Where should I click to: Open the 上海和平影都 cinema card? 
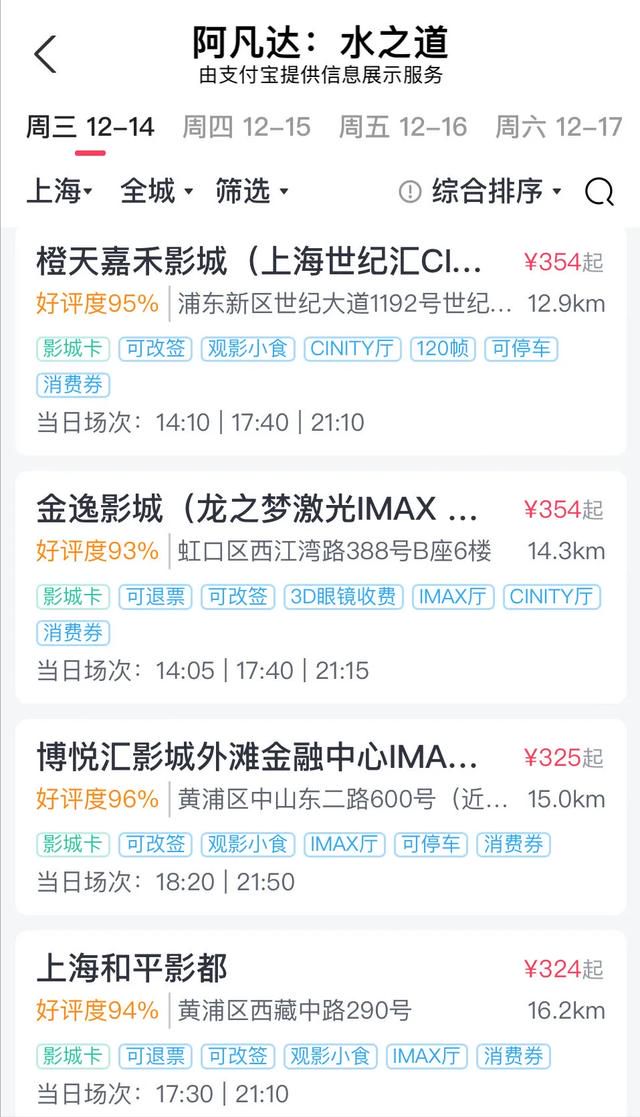[x=321, y=1024]
